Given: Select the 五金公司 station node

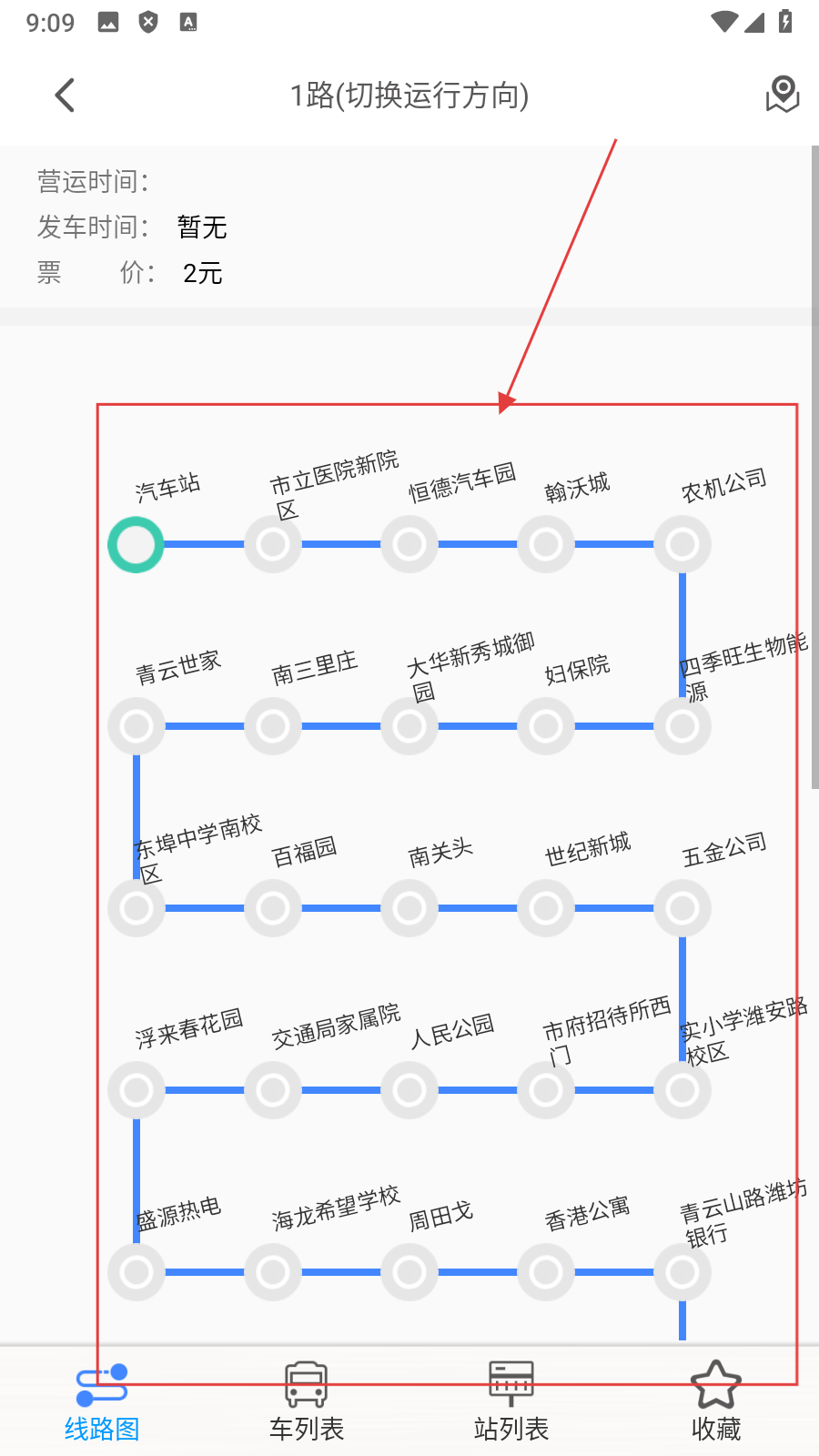Looking at the screenshot, I should coord(682,908).
